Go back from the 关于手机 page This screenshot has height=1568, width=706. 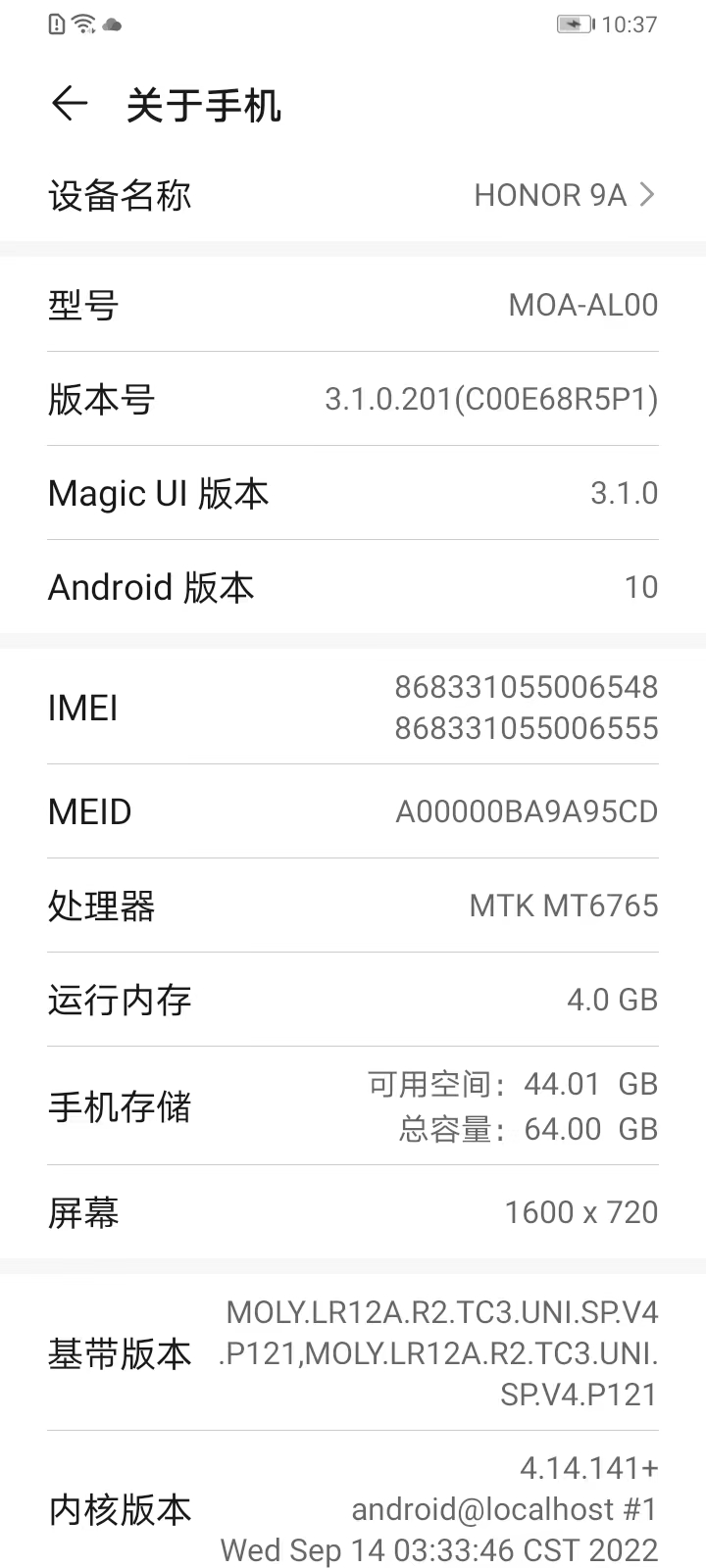pos(69,104)
